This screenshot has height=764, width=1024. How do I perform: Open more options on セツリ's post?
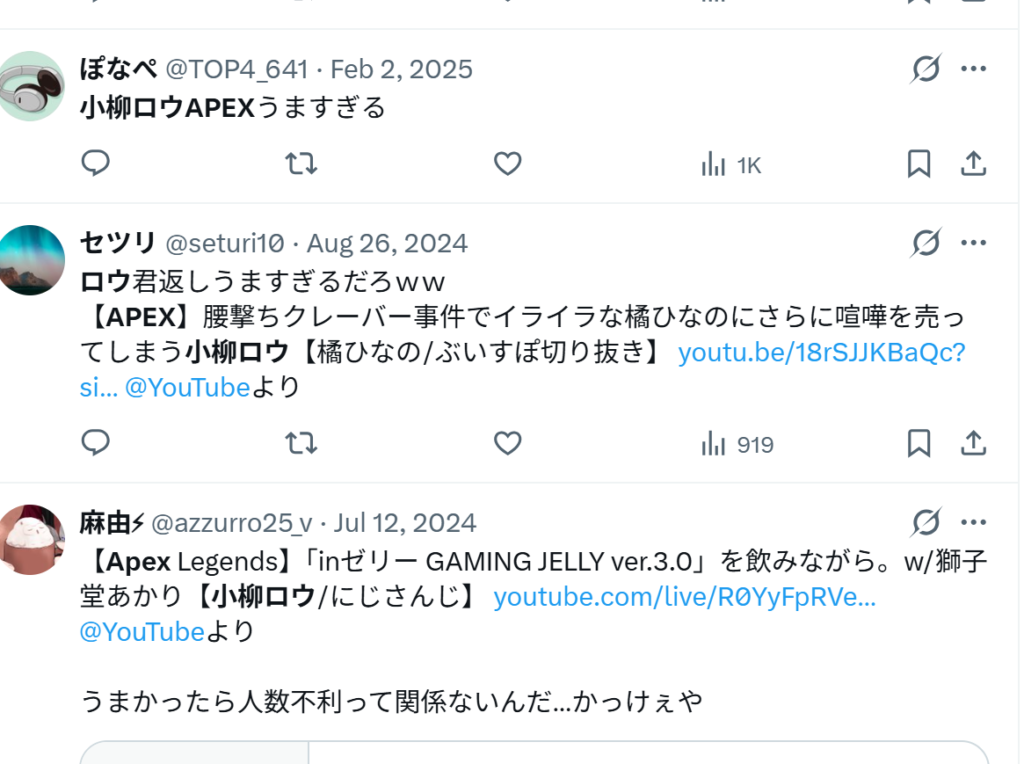coord(973,243)
